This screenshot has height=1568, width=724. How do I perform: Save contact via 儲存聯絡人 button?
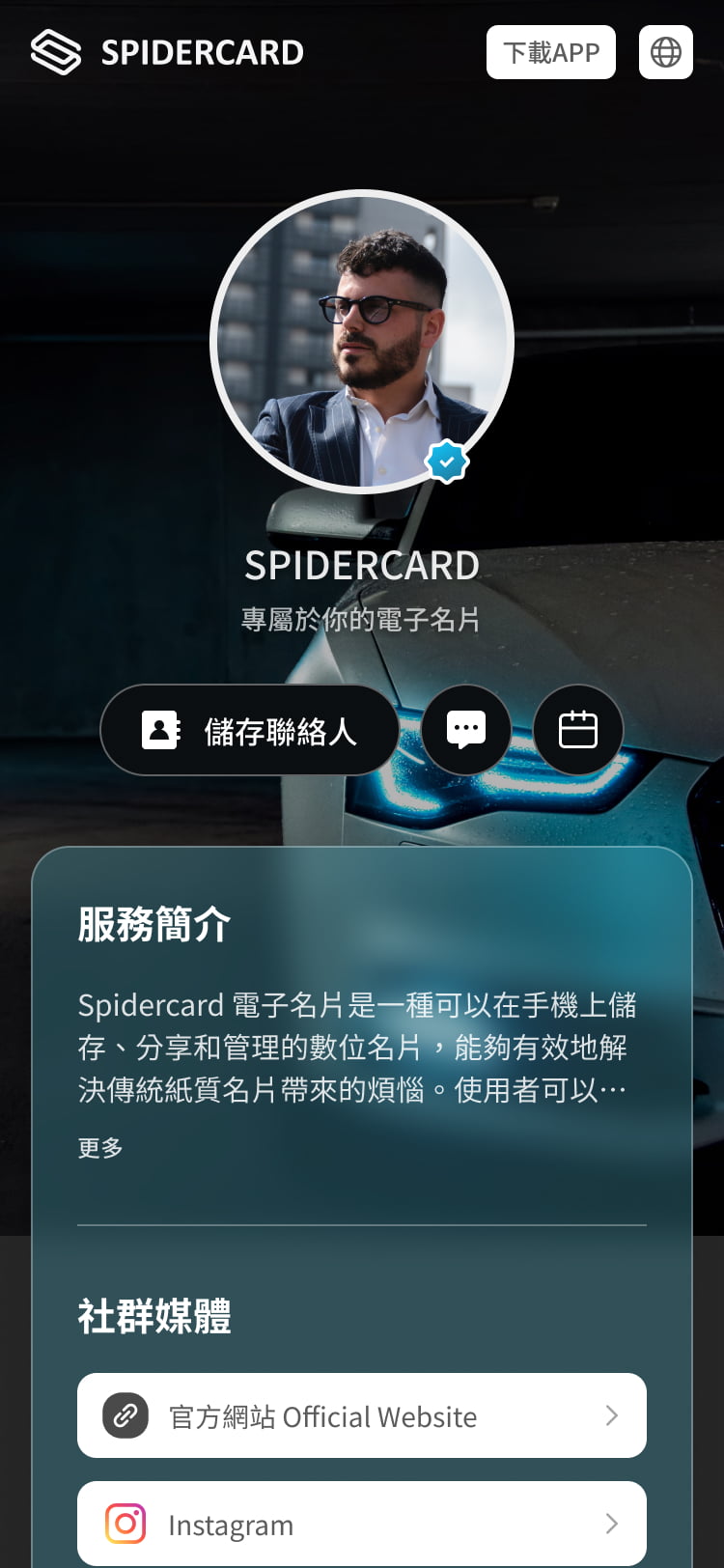tap(250, 730)
